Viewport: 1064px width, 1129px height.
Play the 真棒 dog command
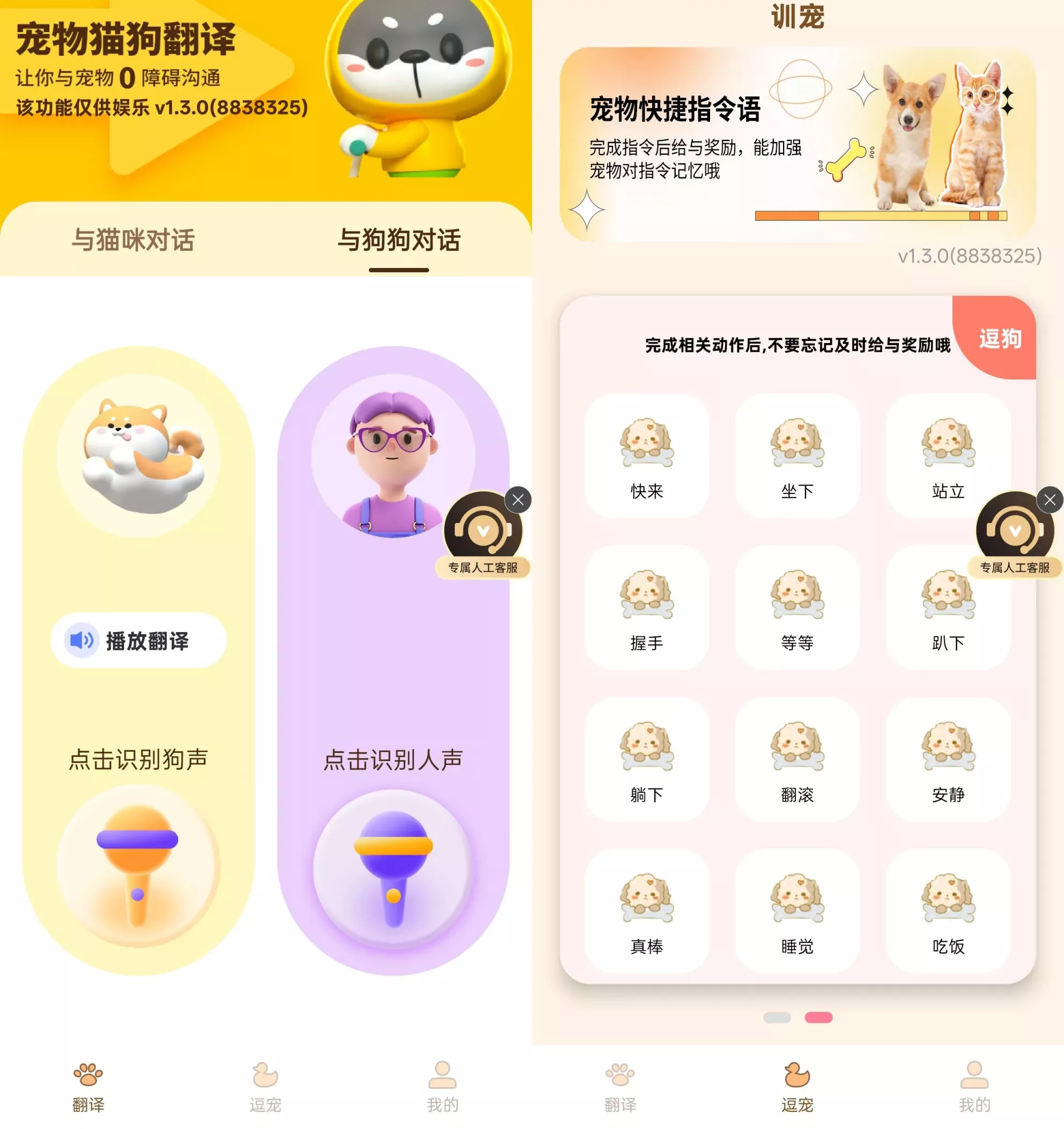[646, 911]
